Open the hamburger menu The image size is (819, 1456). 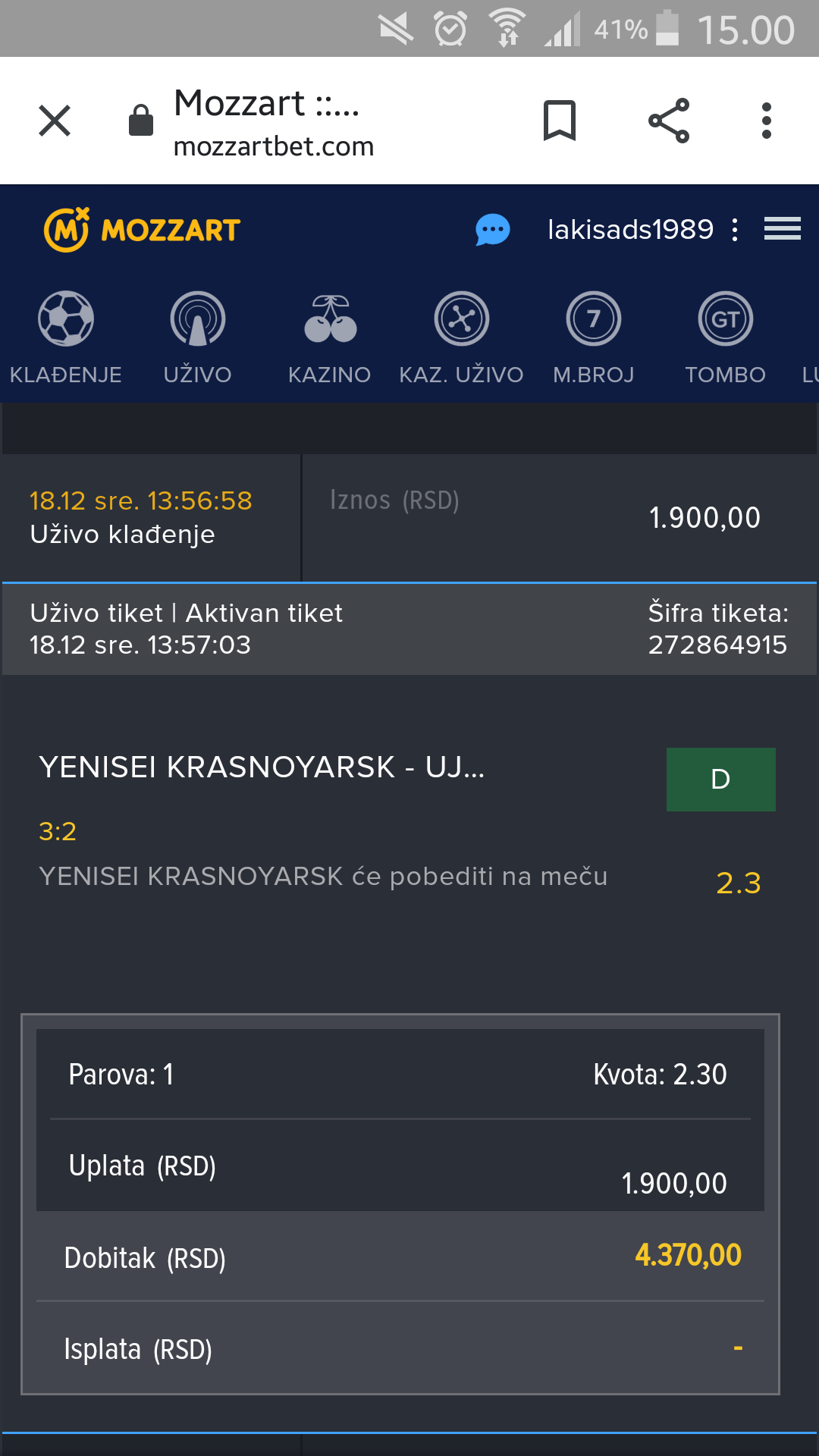(x=783, y=228)
